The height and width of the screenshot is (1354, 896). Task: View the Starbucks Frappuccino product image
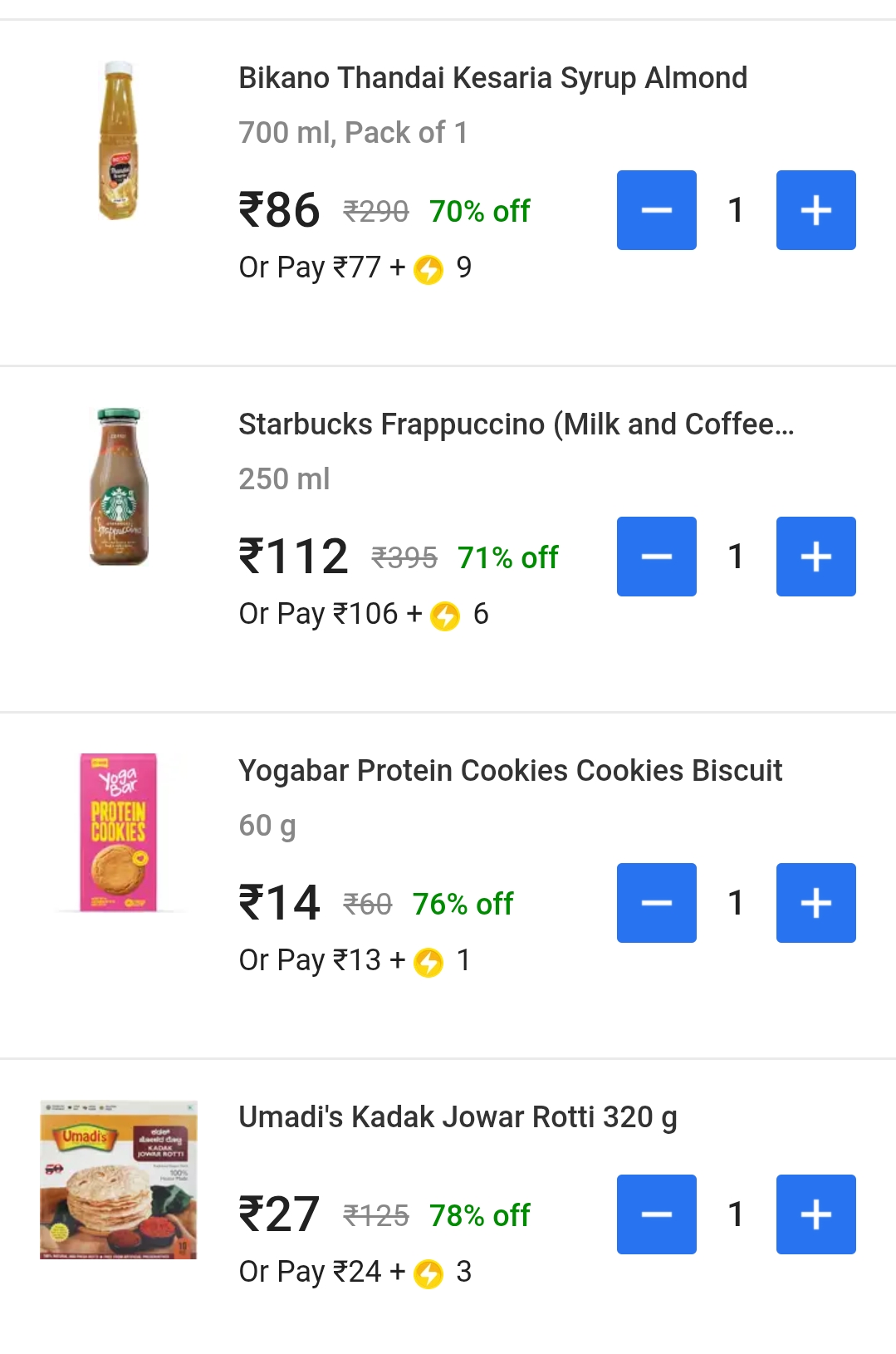119,488
